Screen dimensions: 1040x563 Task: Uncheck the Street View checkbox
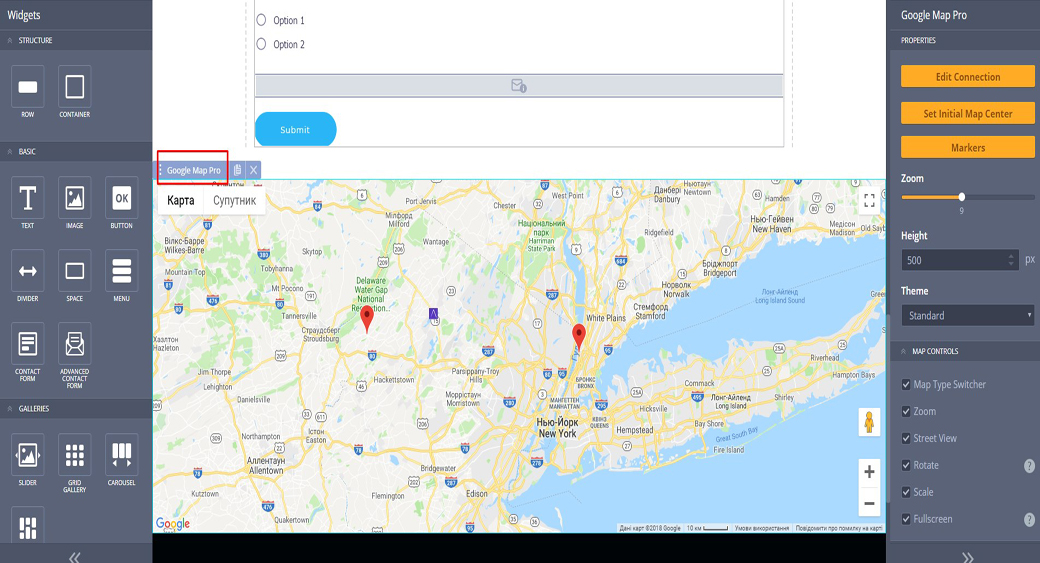tap(906, 438)
